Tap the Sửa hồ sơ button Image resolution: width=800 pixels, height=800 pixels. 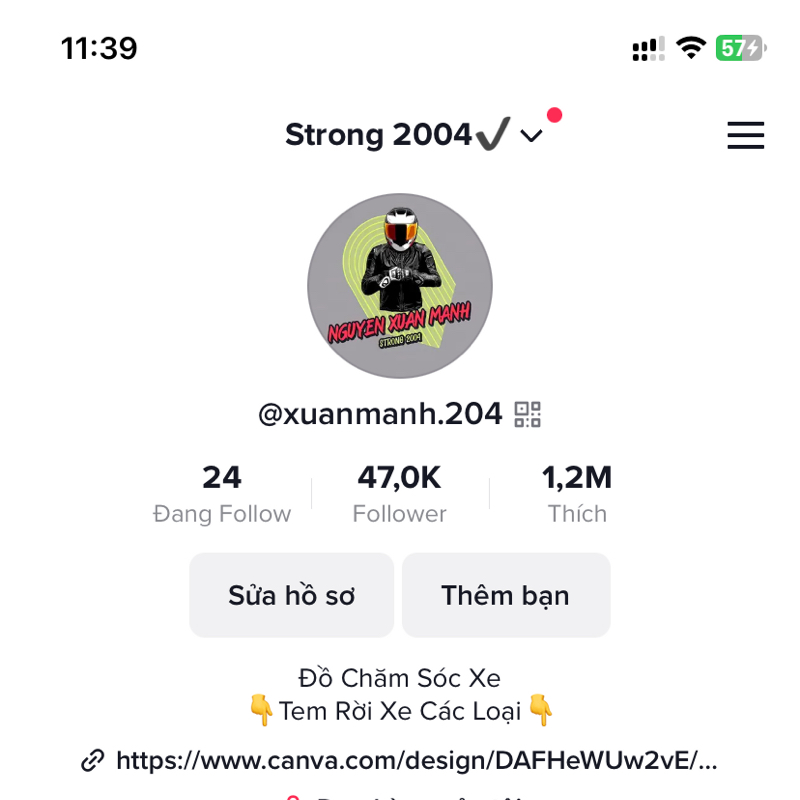pos(291,595)
